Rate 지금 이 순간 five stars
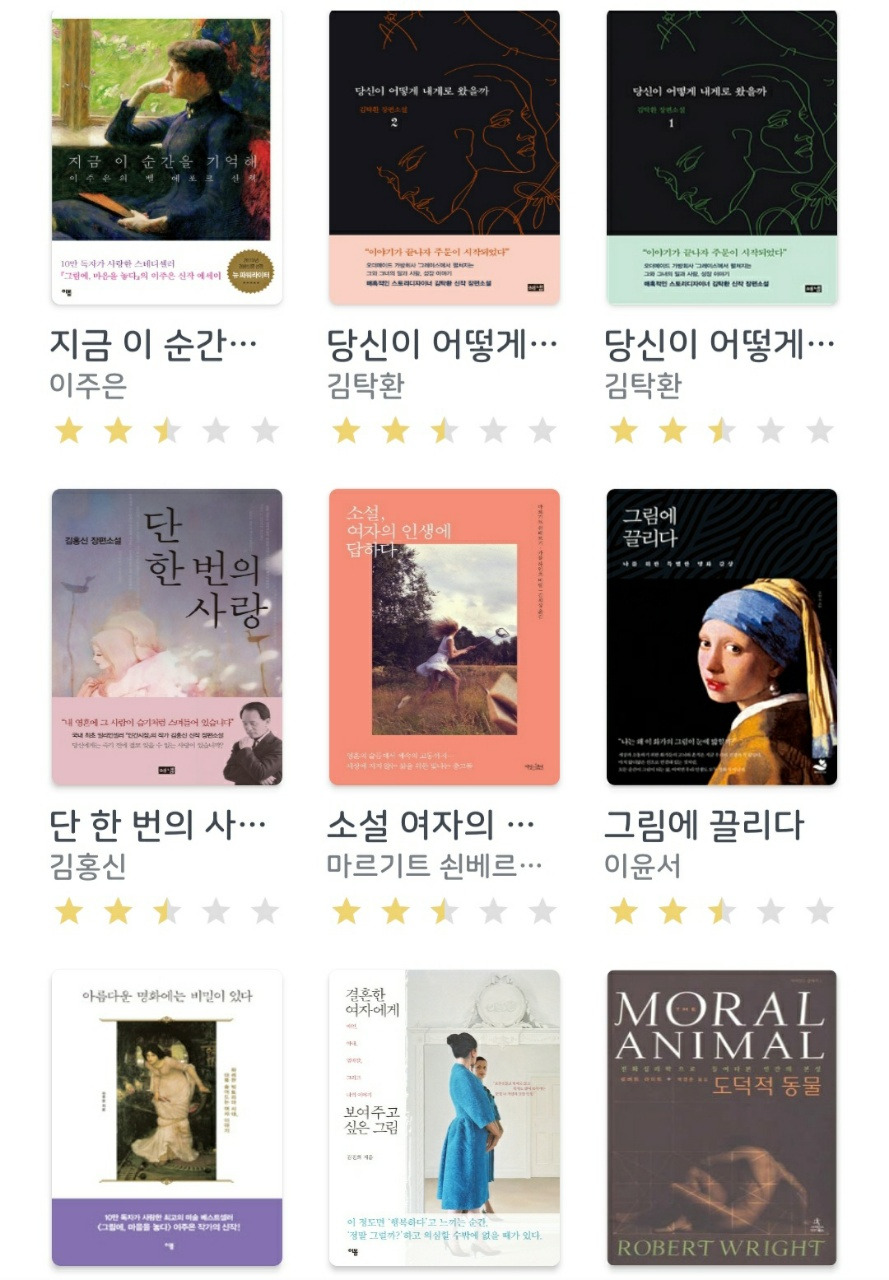The height and width of the screenshot is (1280, 889). click(x=263, y=430)
